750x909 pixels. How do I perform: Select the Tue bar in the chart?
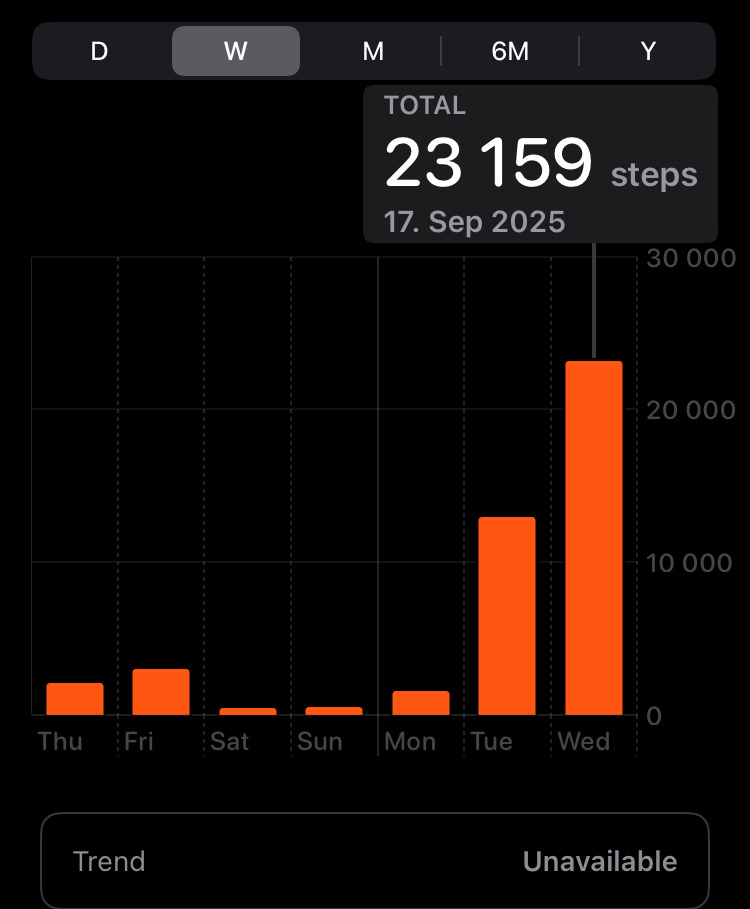tap(507, 616)
